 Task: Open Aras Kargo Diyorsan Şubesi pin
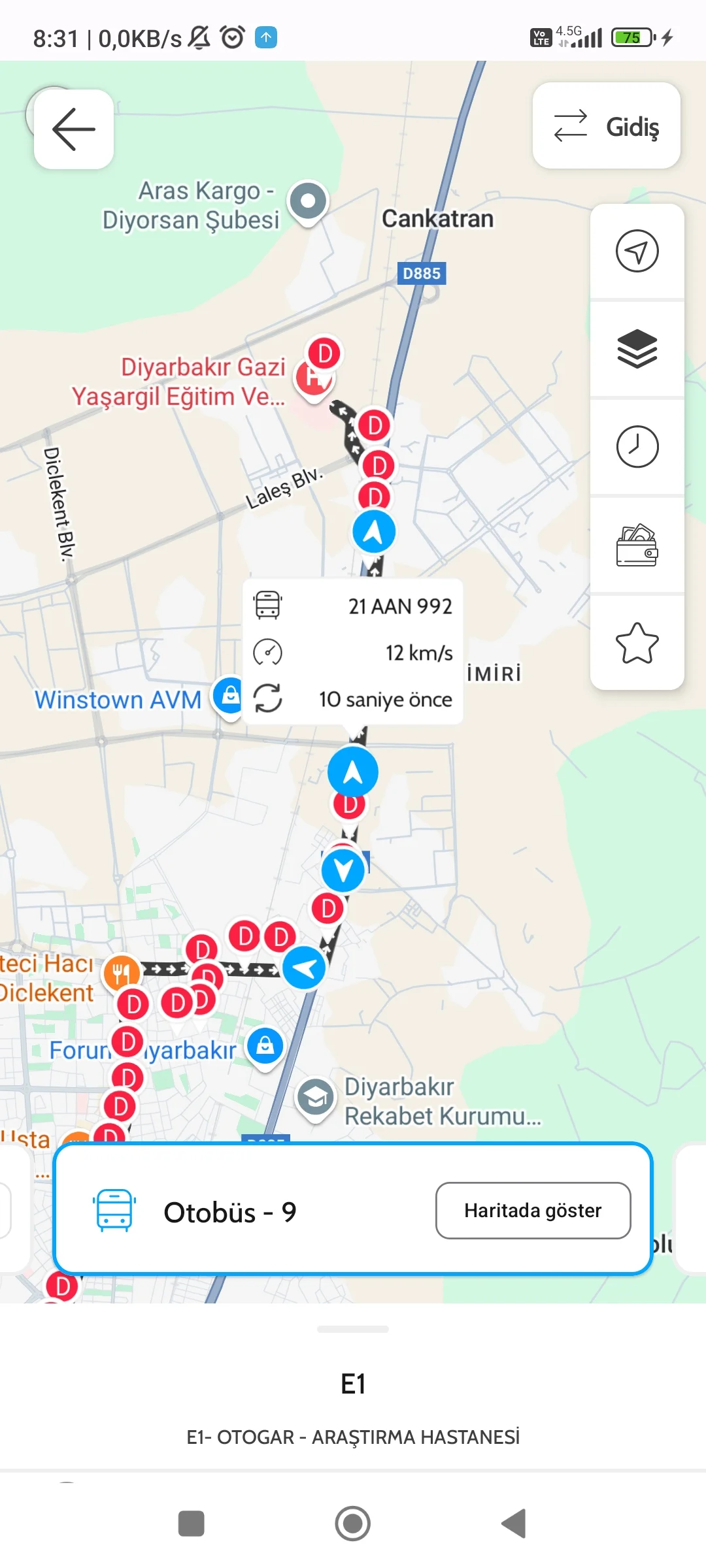309,201
